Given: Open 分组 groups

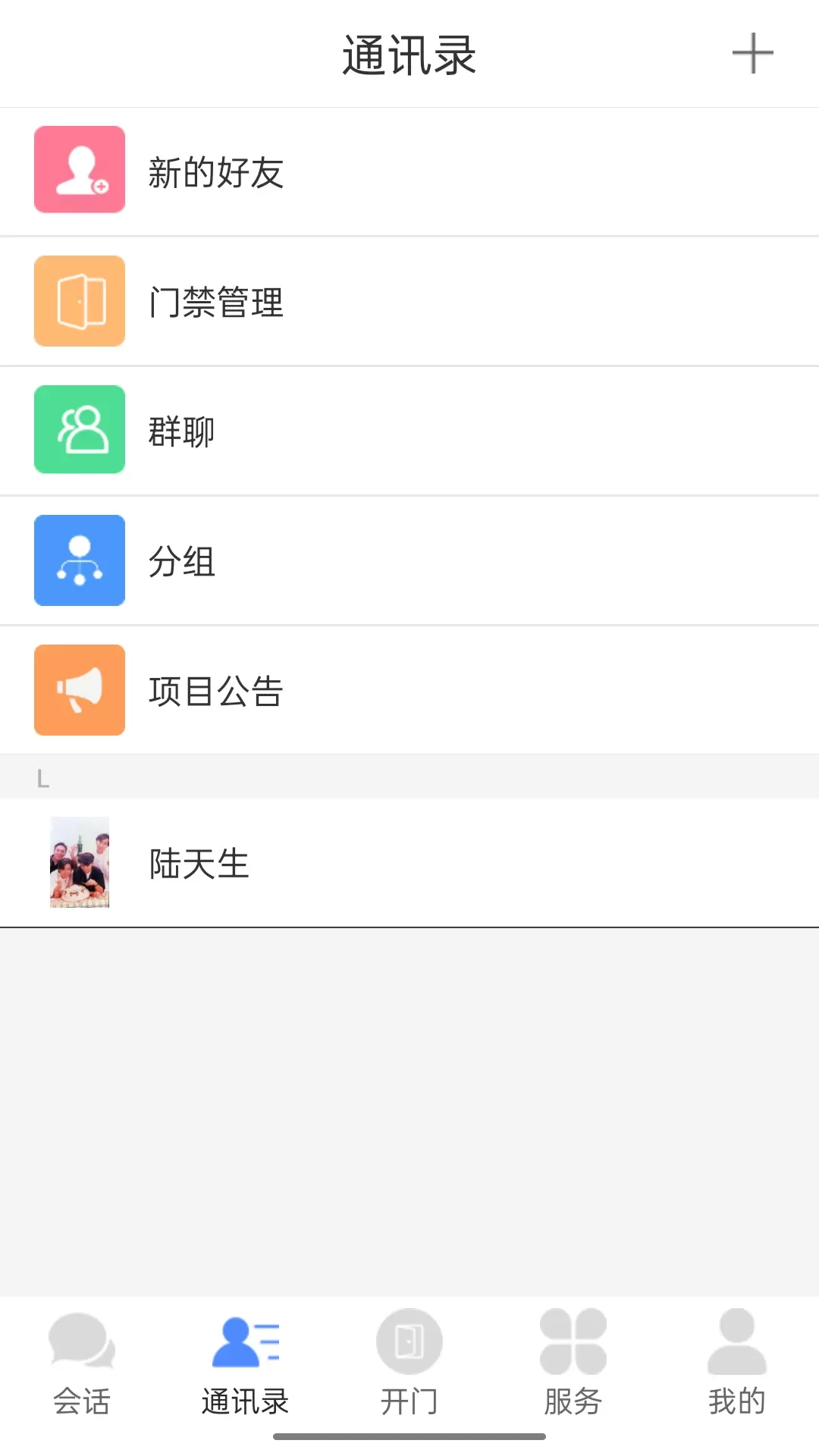Looking at the screenshot, I should [x=409, y=560].
